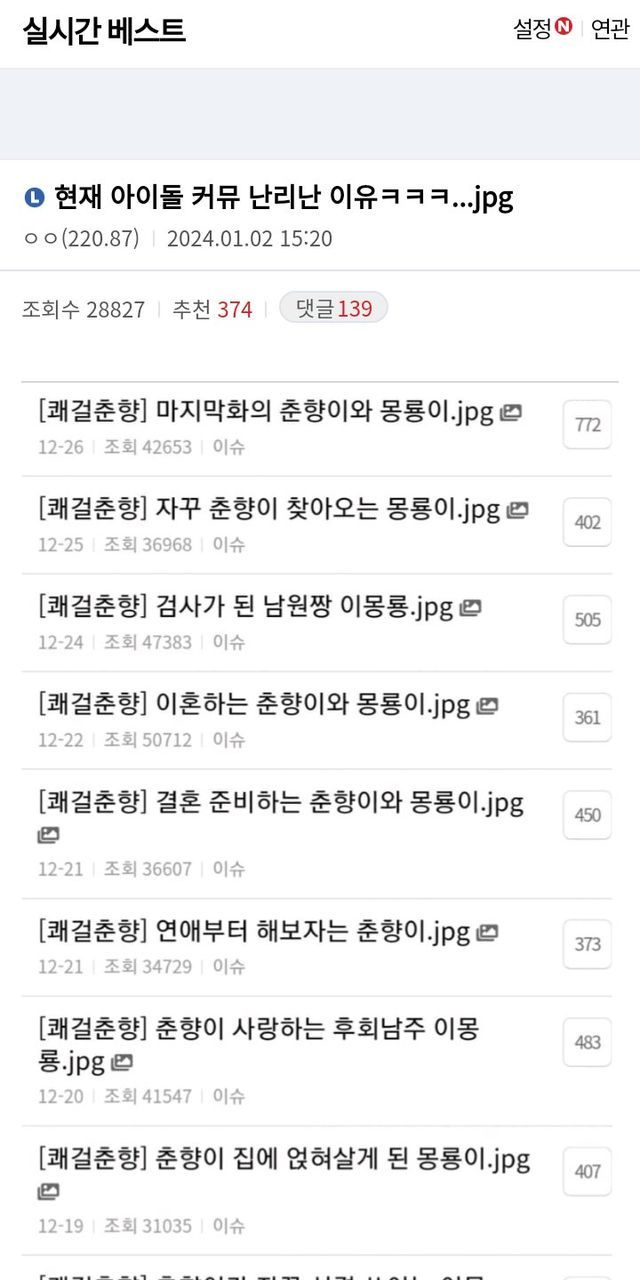Image resolution: width=640 pixels, height=1280 pixels.
Task: View the 483 comments on 후회남주 post
Action: click(x=587, y=1043)
